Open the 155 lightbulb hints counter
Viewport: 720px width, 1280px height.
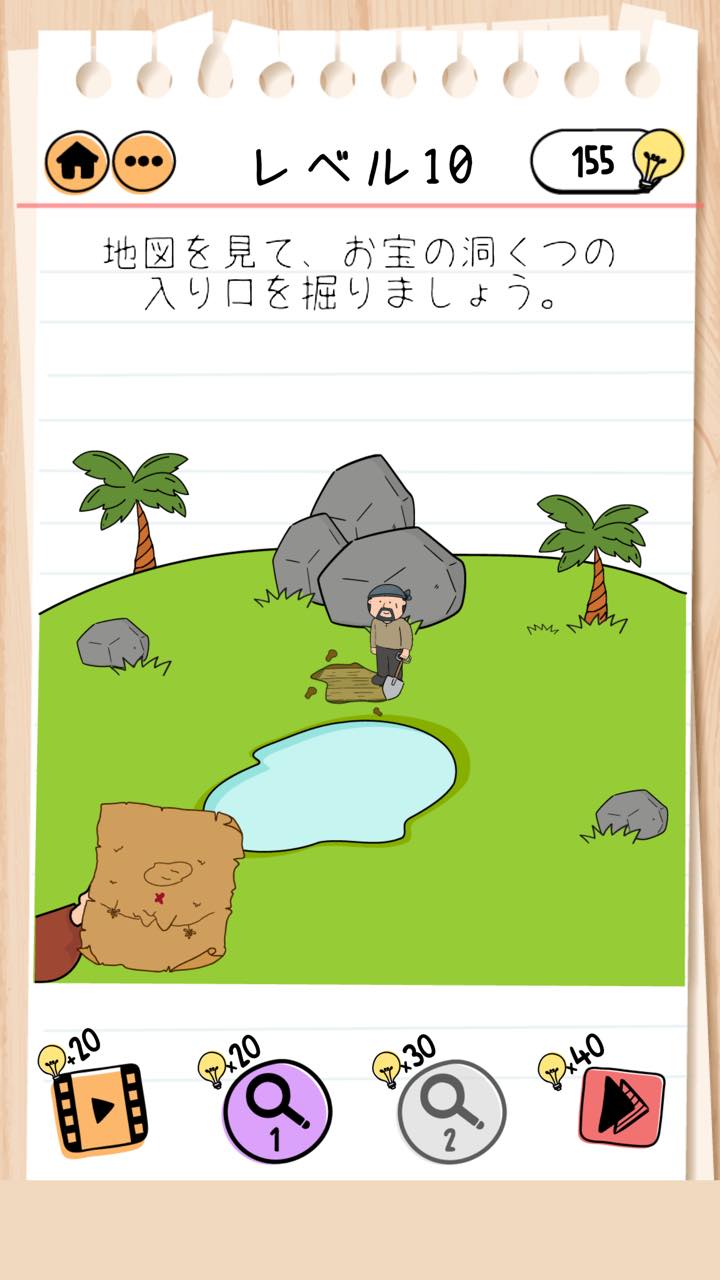pos(606,160)
